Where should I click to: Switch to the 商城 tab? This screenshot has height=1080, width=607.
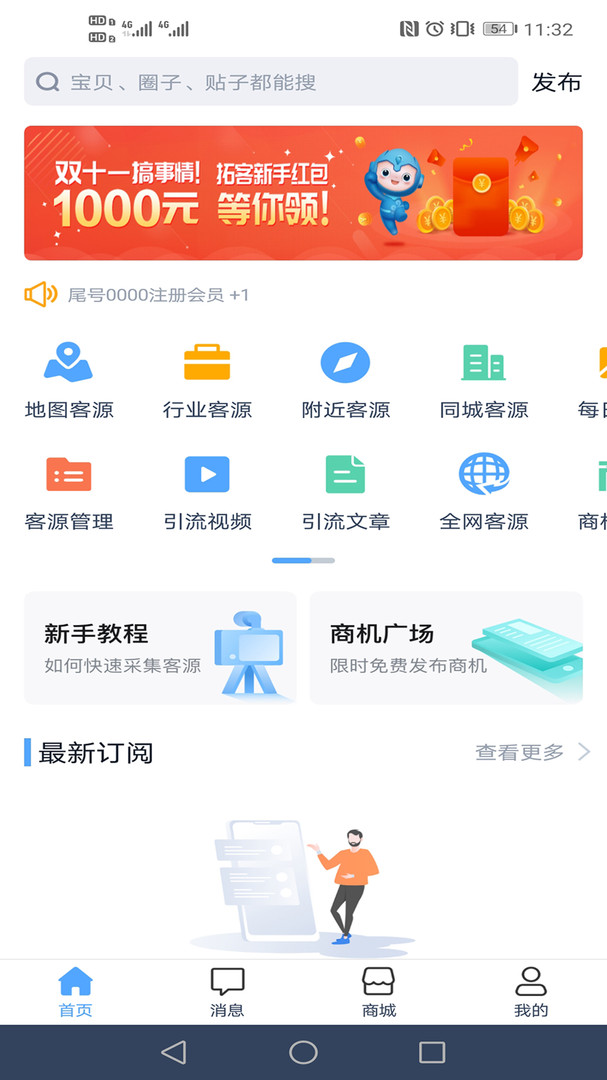[x=379, y=991]
